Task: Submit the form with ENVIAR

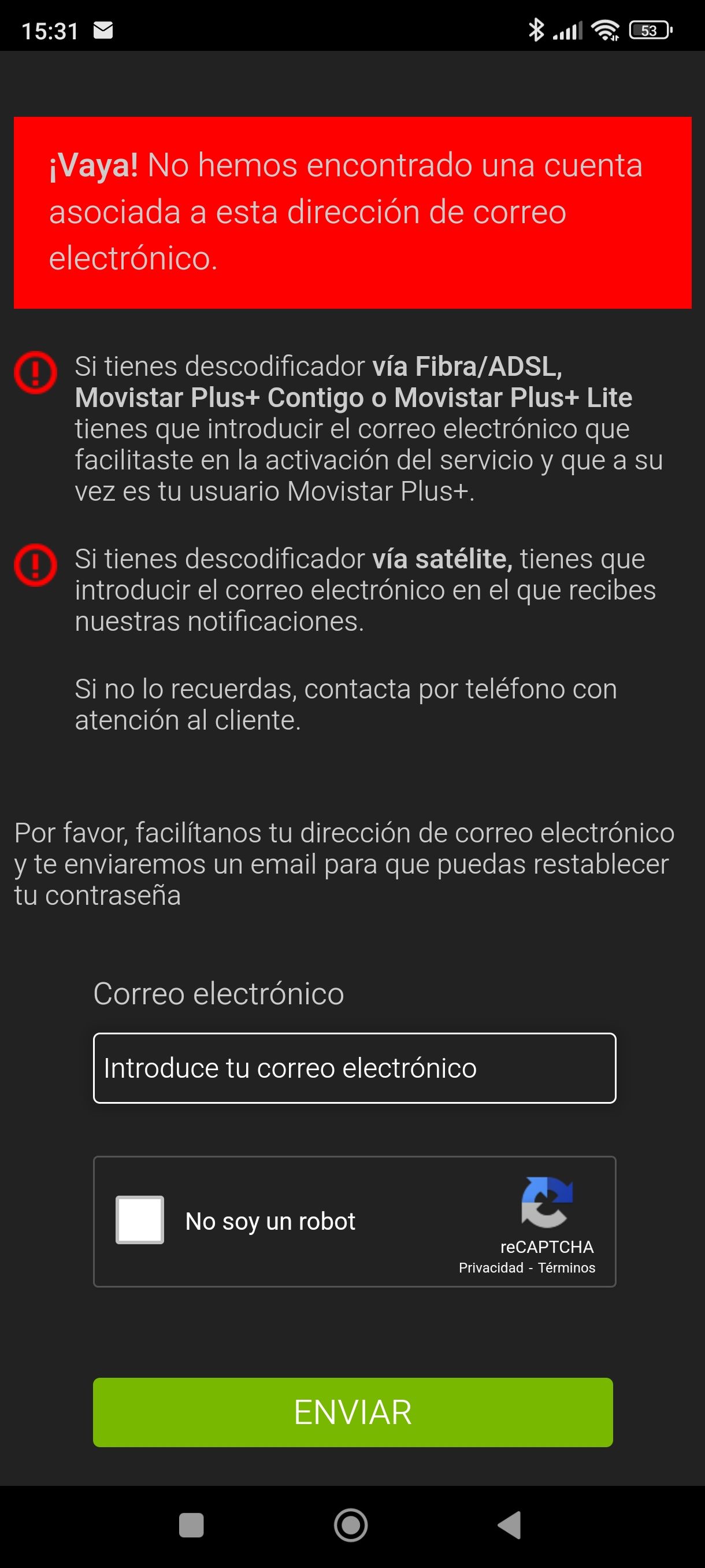Action: point(353,1412)
